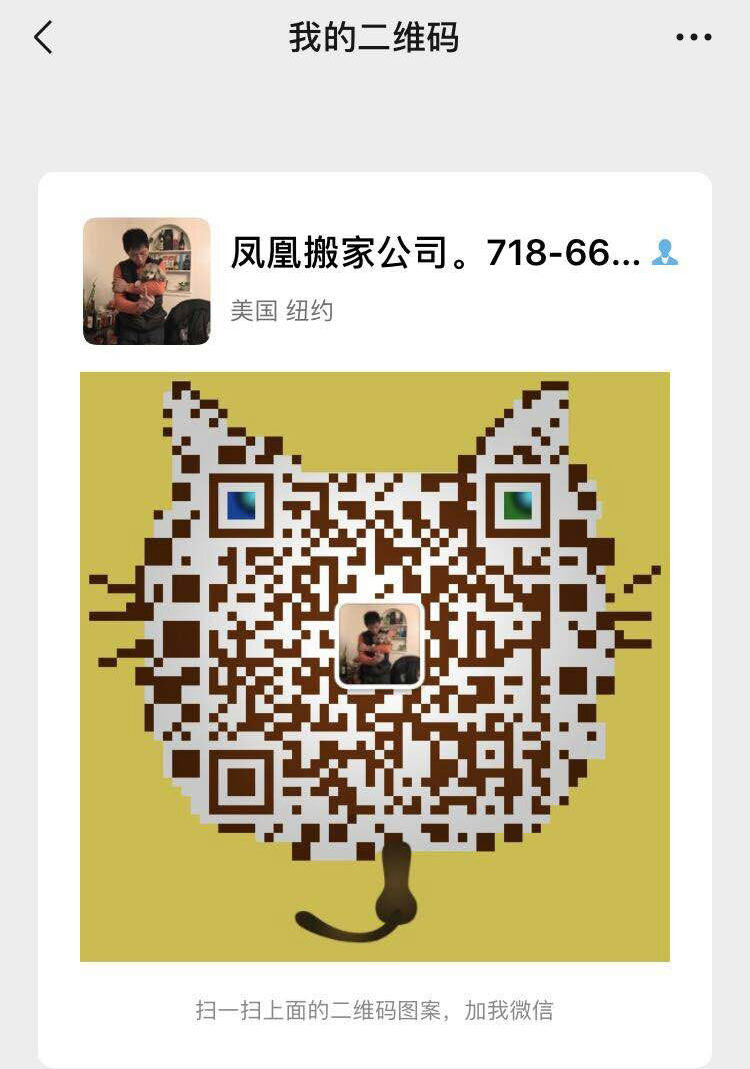Go back from My QR Code
This screenshot has height=1069, width=750.
42,38
